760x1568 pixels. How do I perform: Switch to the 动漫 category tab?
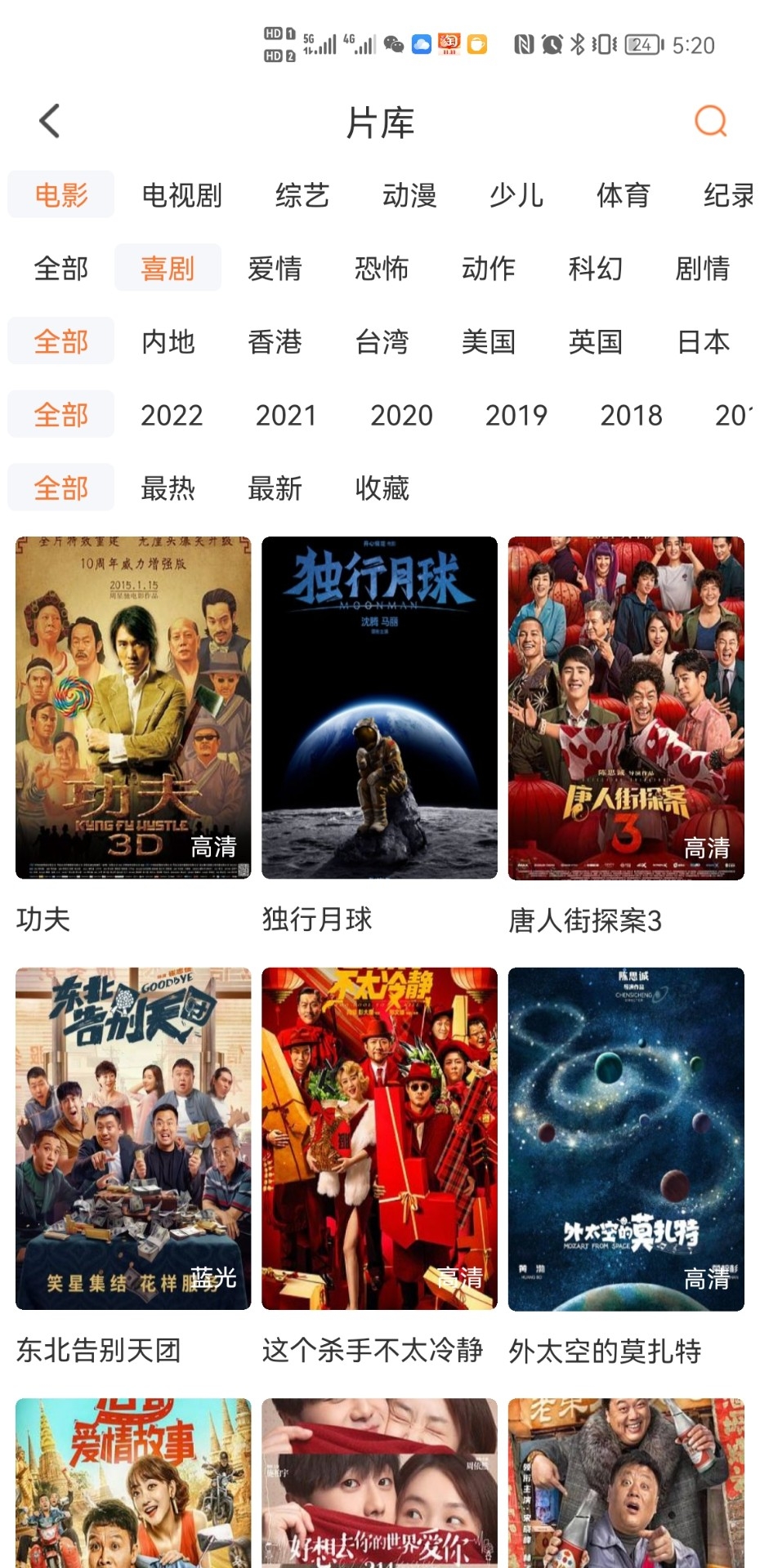pos(410,194)
